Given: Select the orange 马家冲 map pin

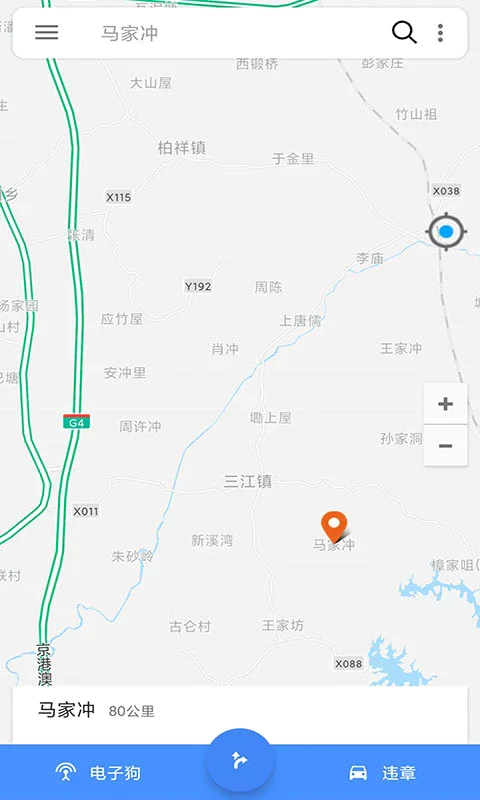Looking at the screenshot, I should point(335,527).
